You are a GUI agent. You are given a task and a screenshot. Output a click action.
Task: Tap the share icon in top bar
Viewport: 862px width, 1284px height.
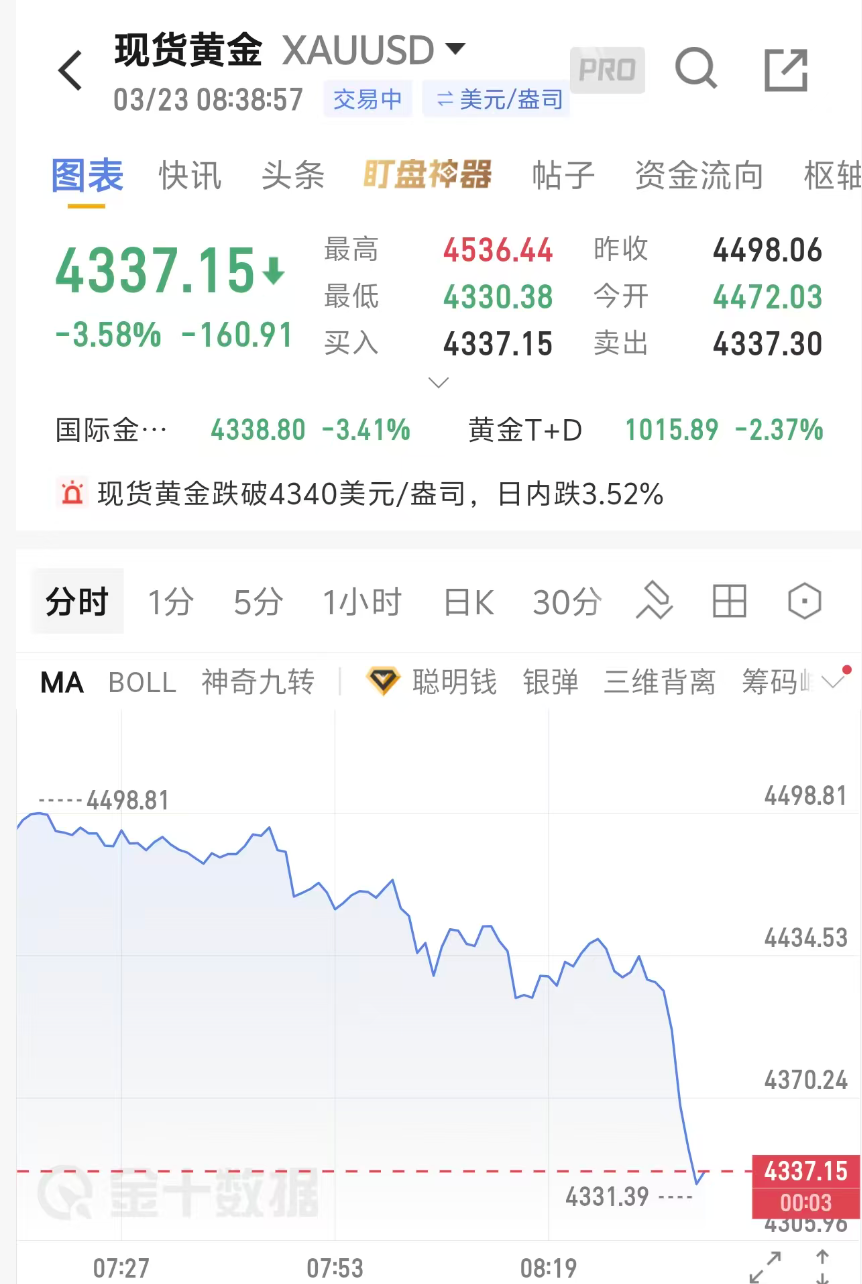(x=786, y=70)
